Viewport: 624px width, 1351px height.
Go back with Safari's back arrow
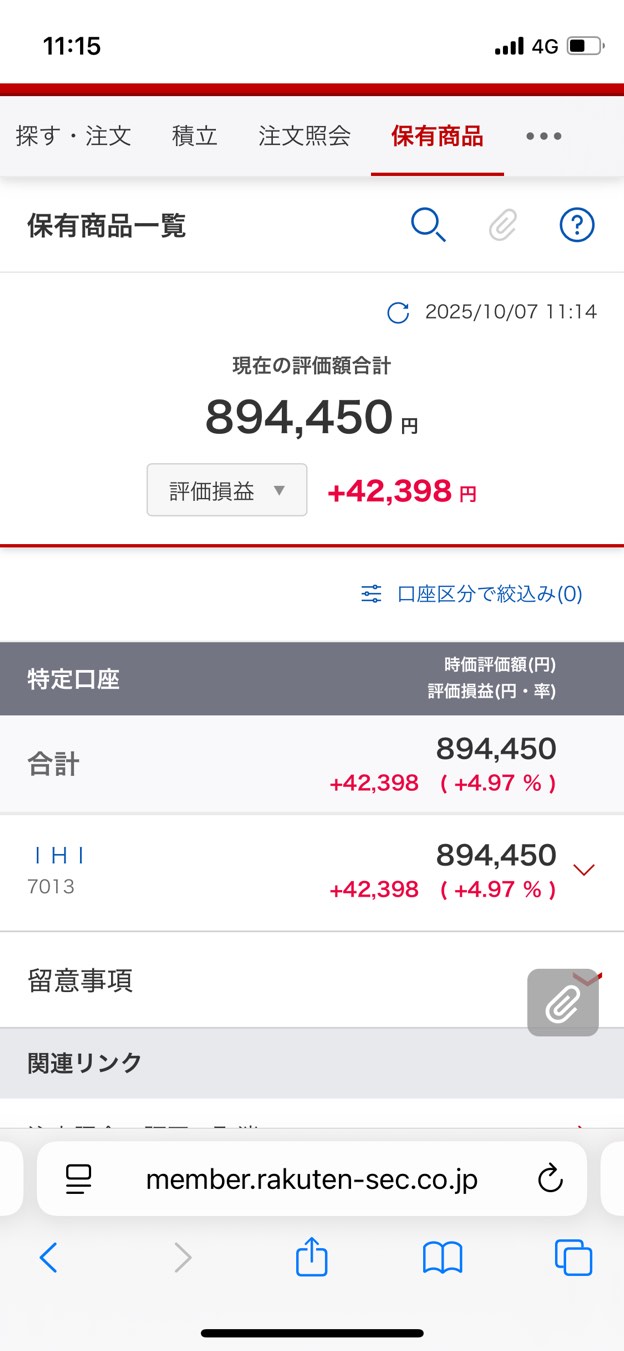(48, 1257)
